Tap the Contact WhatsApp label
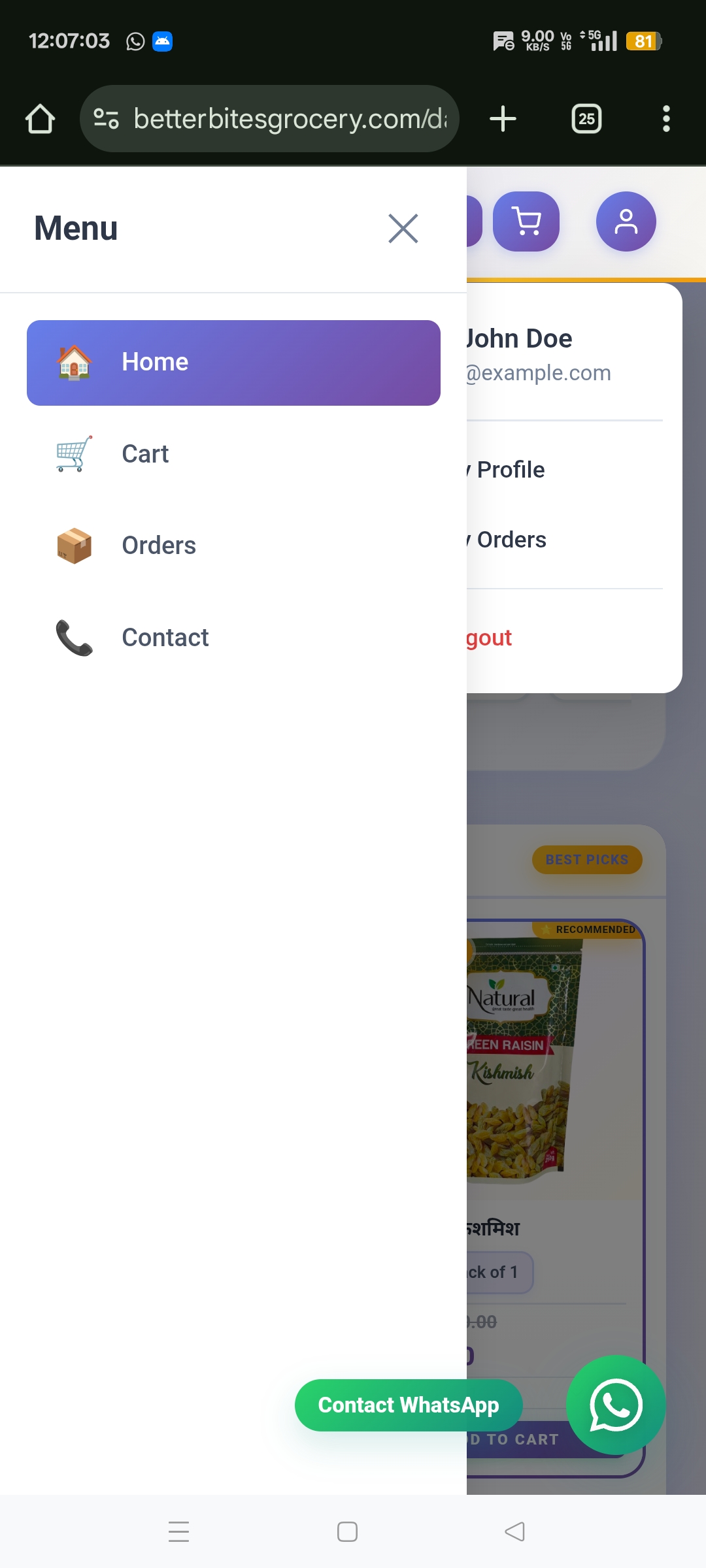 click(408, 1405)
